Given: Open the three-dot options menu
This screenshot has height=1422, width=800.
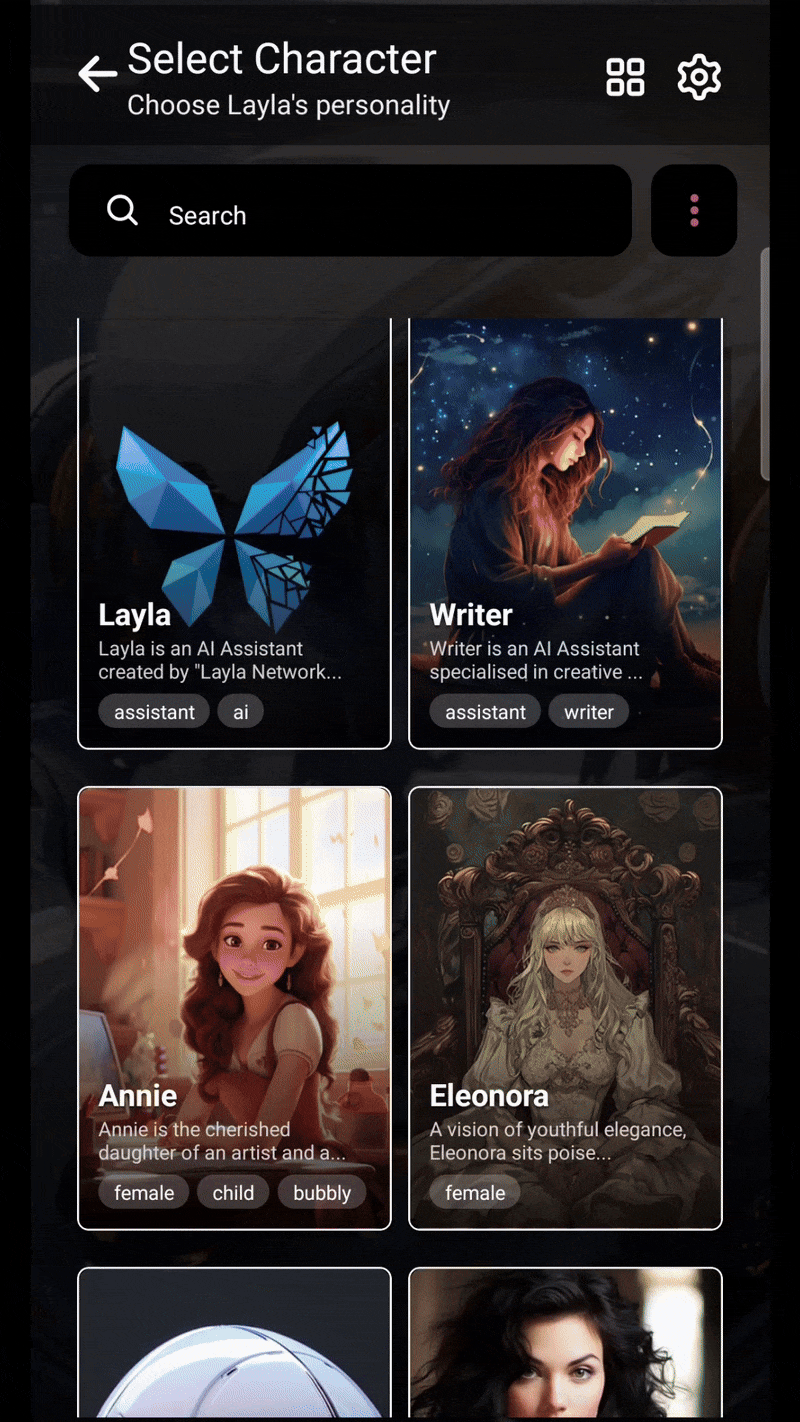Looking at the screenshot, I should [x=694, y=211].
